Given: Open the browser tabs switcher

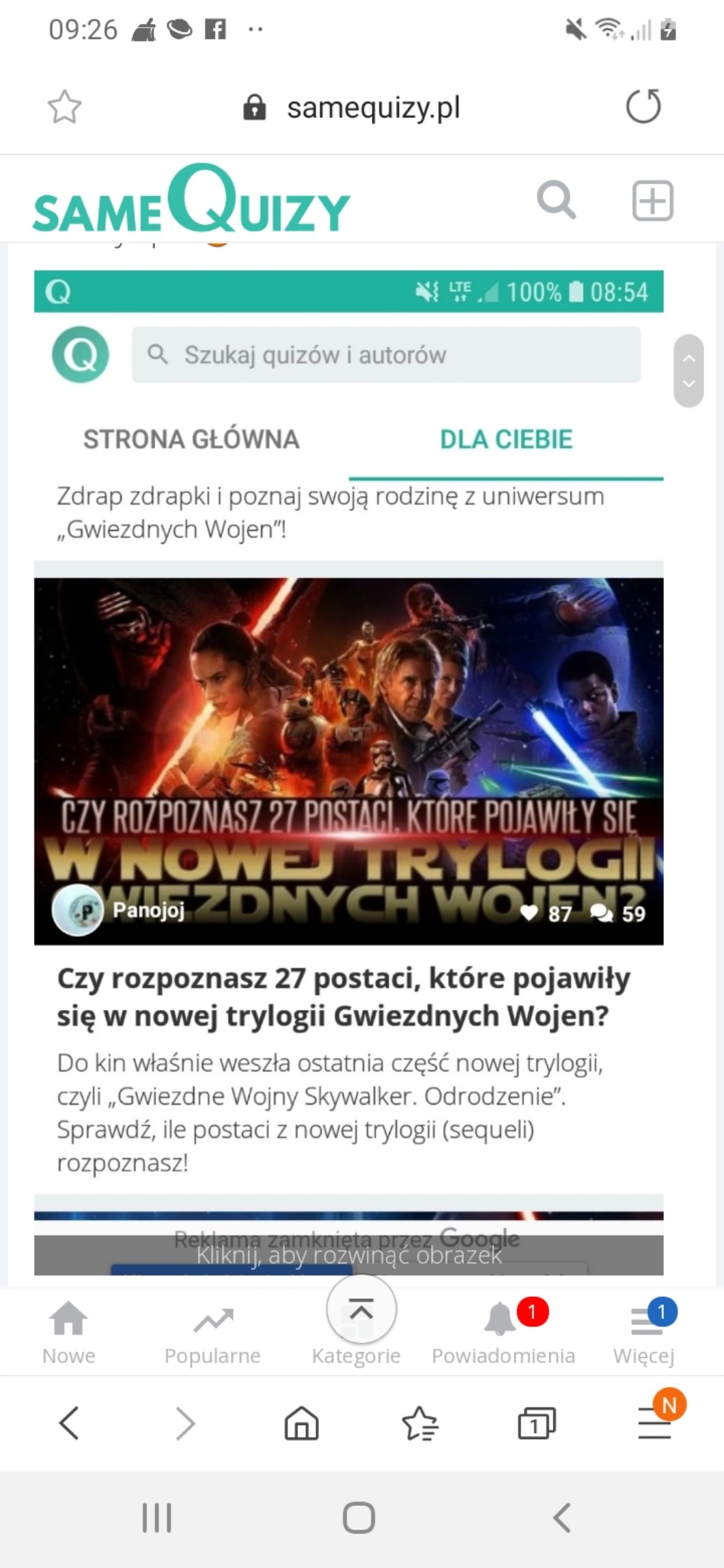Looking at the screenshot, I should pyautogui.click(x=536, y=1425).
